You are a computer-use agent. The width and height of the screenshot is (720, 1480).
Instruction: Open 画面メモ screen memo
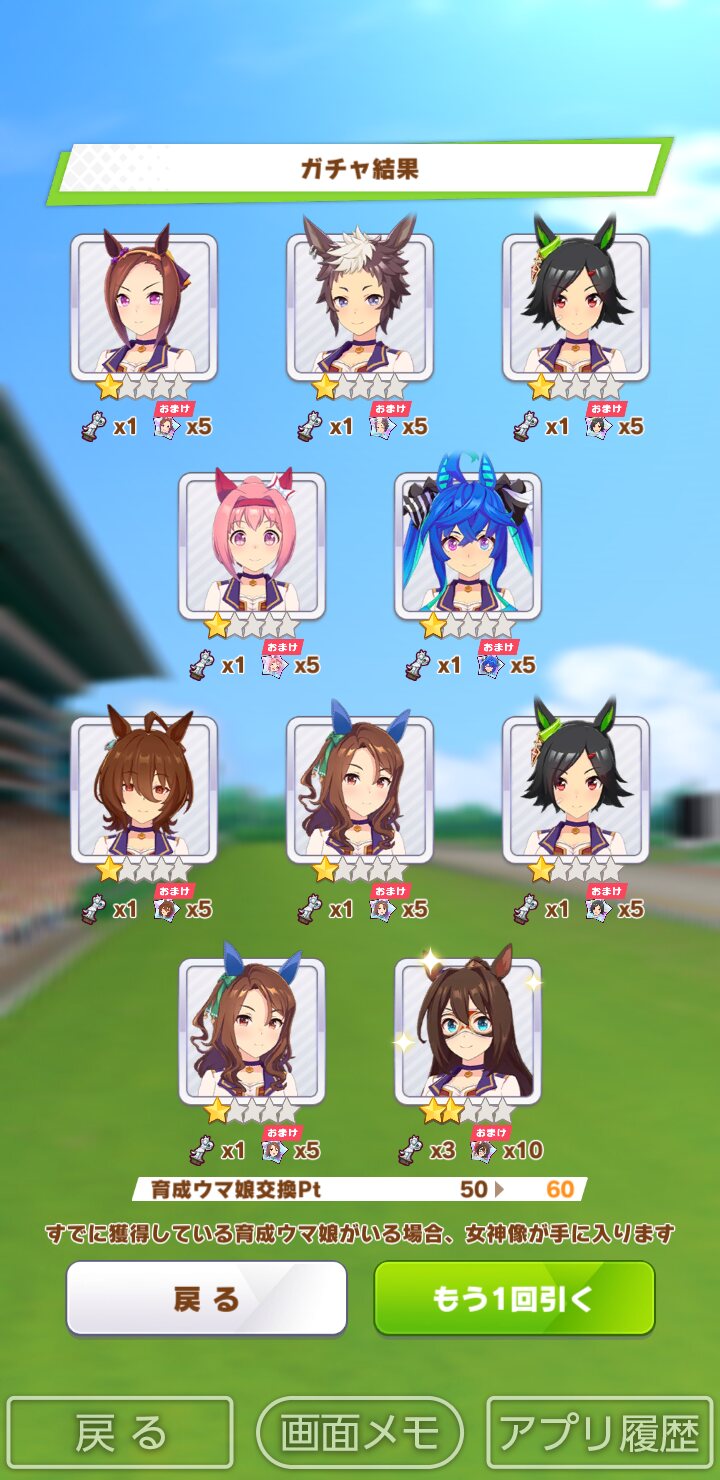tap(360, 1433)
